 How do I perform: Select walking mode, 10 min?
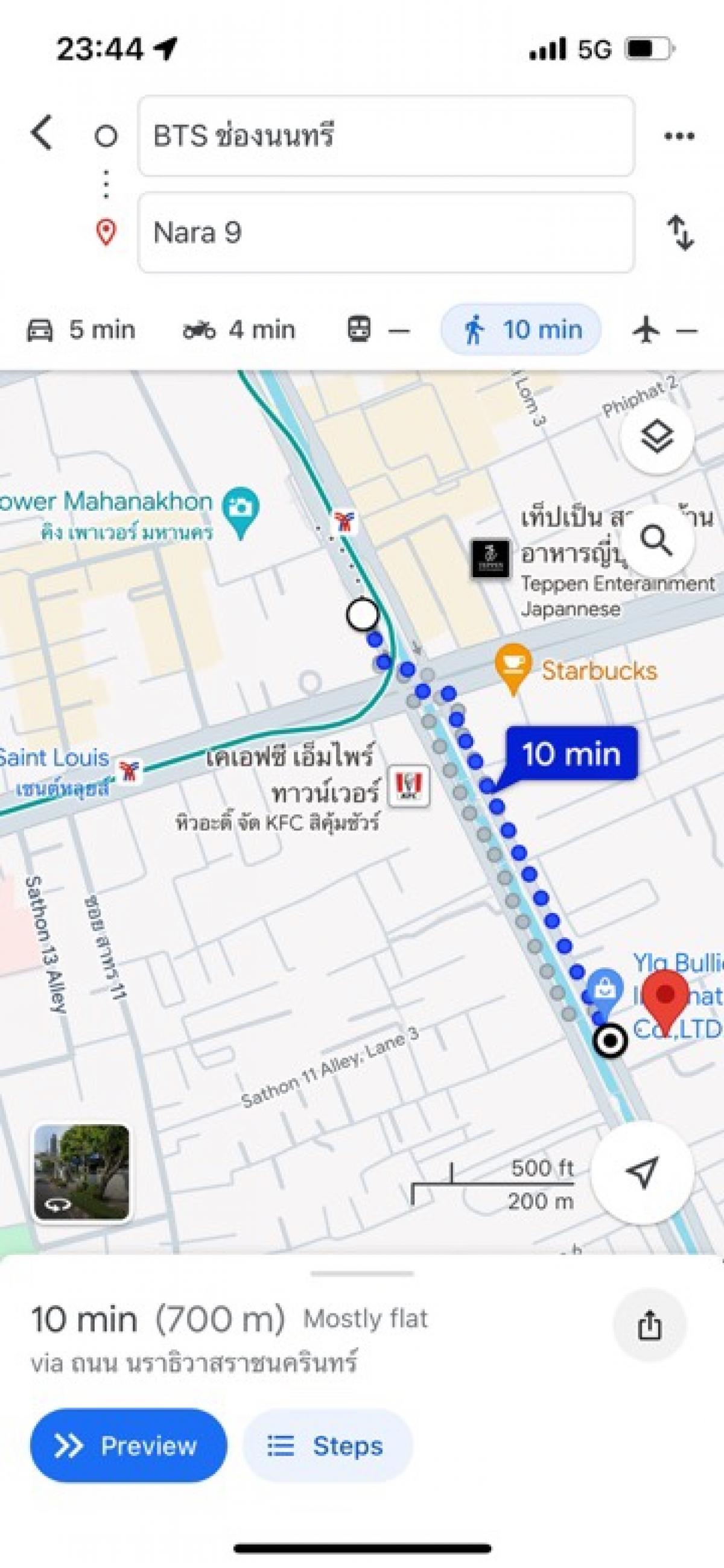pyautogui.click(x=521, y=329)
